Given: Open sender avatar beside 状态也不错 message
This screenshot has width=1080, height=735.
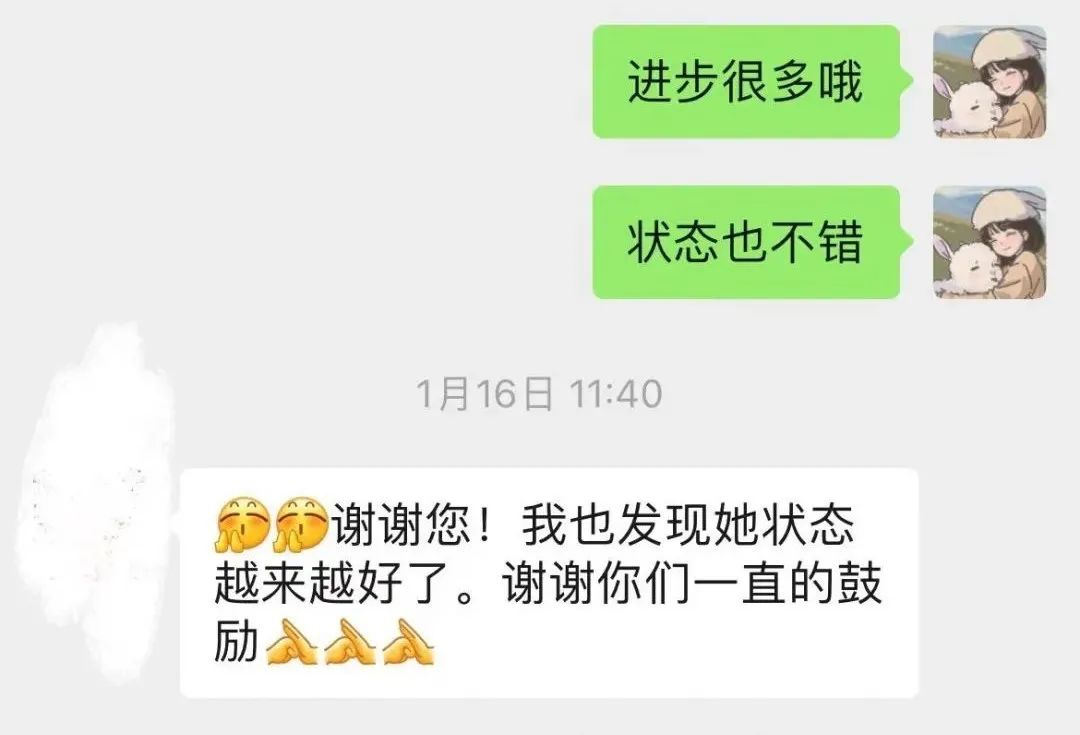Looking at the screenshot, I should [989, 242].
